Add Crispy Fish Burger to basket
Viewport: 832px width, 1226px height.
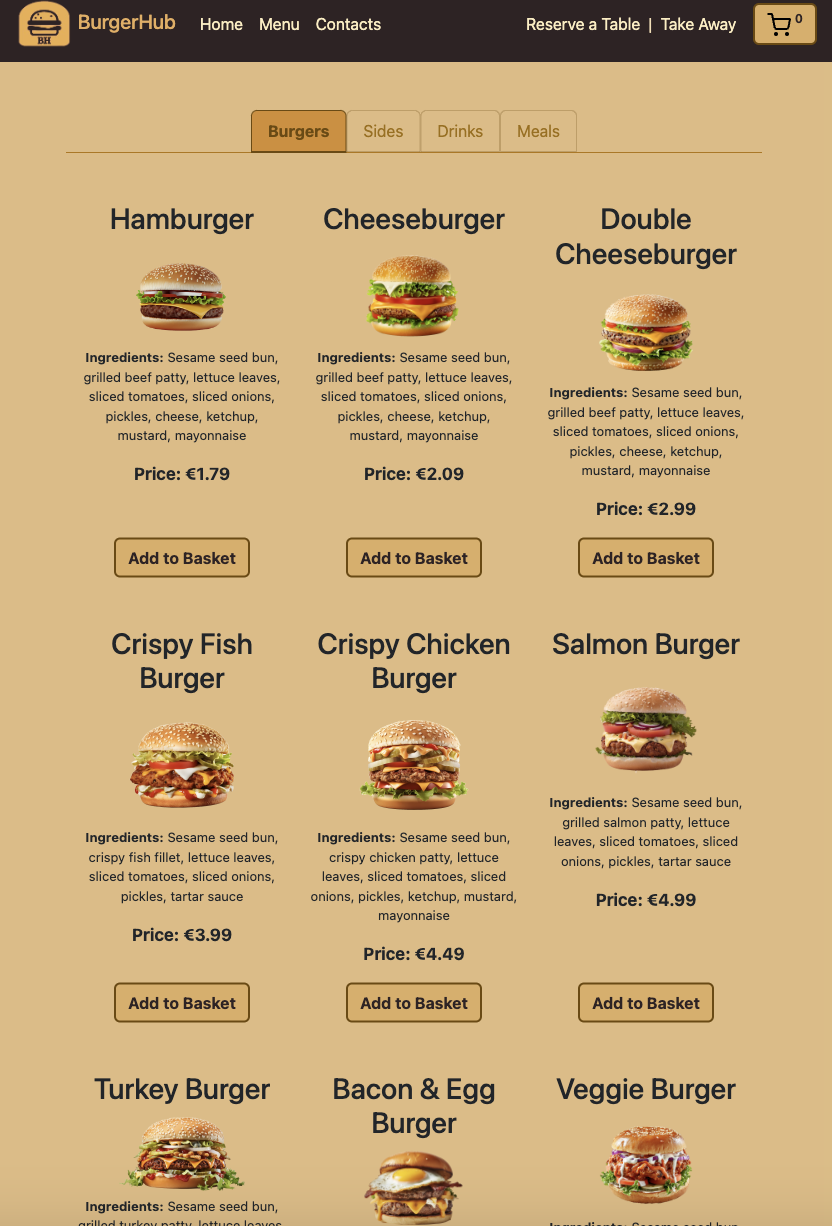pyautogui.click(x=182, y=1003)
